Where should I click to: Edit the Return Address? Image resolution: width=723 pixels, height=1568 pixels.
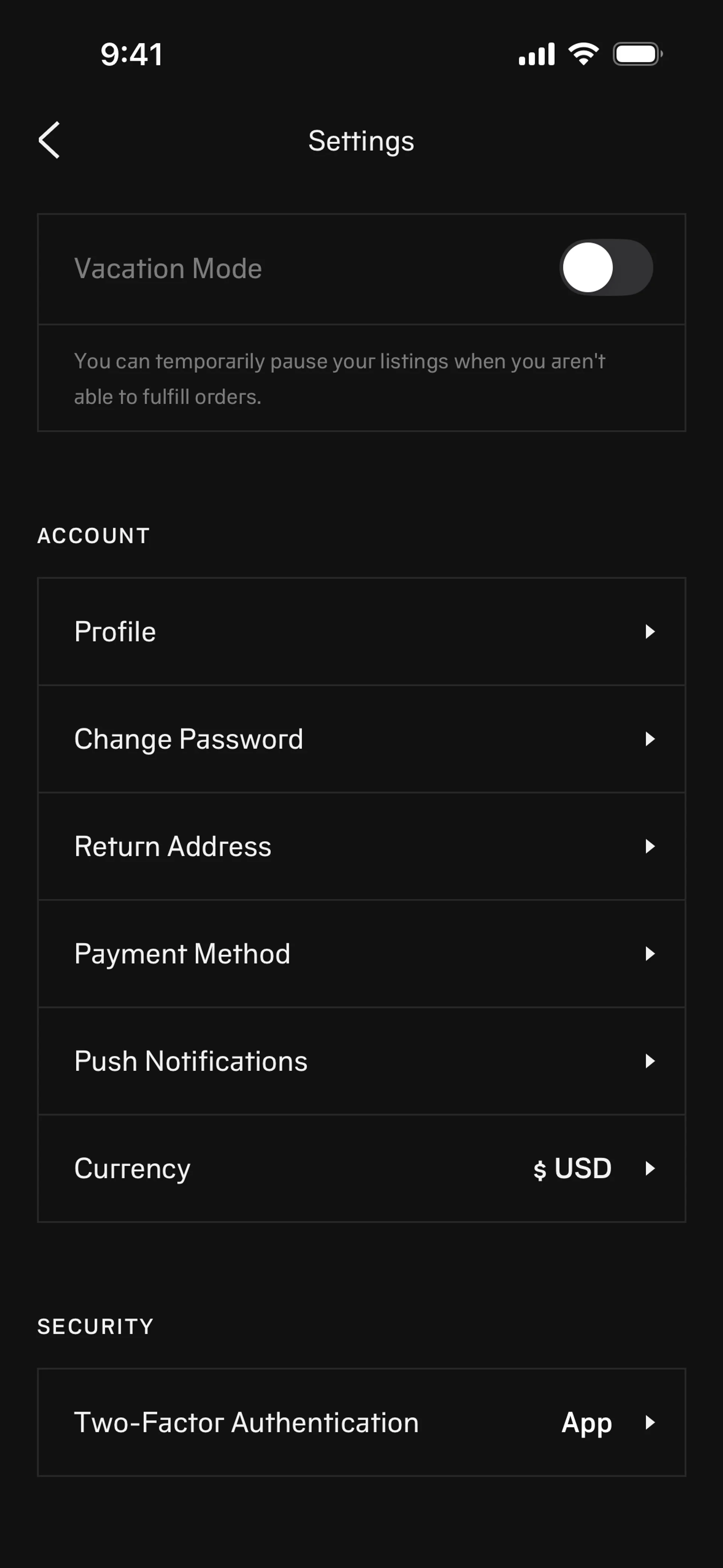pos(361,846)
